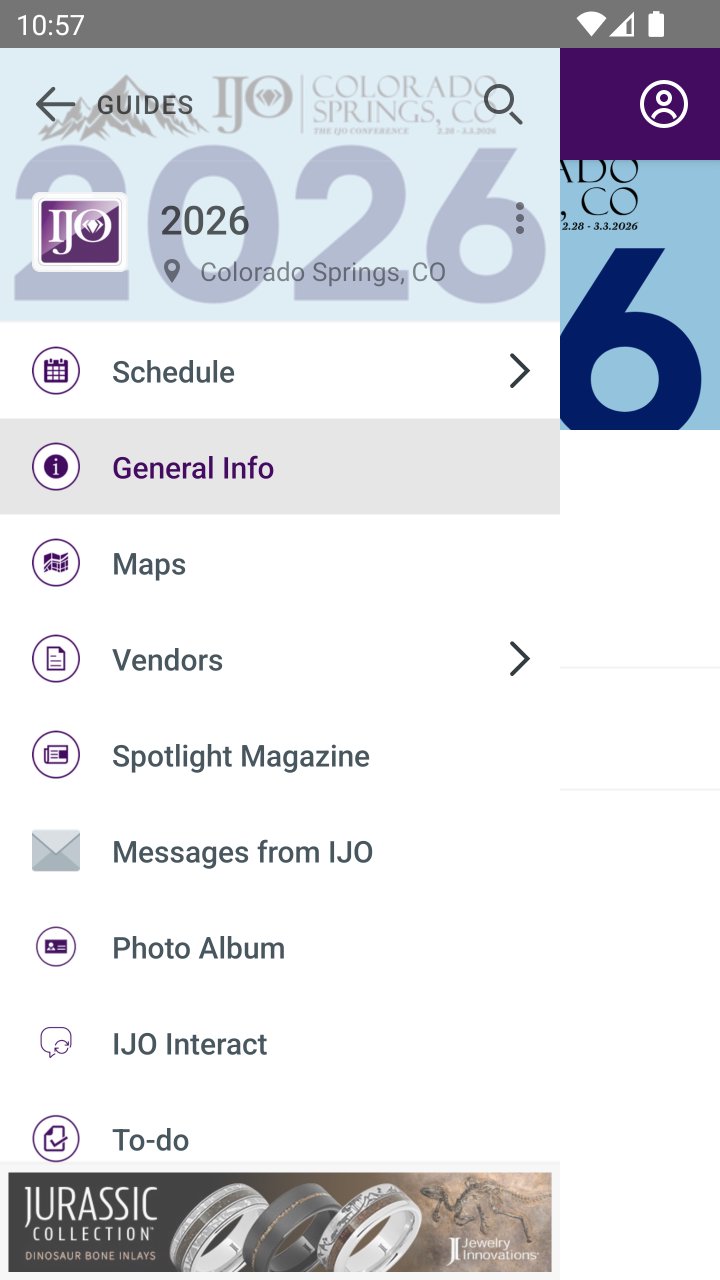This screenshot has width=720, height=1280.
Task: Open the Vendors list
Action: [280, 660]
